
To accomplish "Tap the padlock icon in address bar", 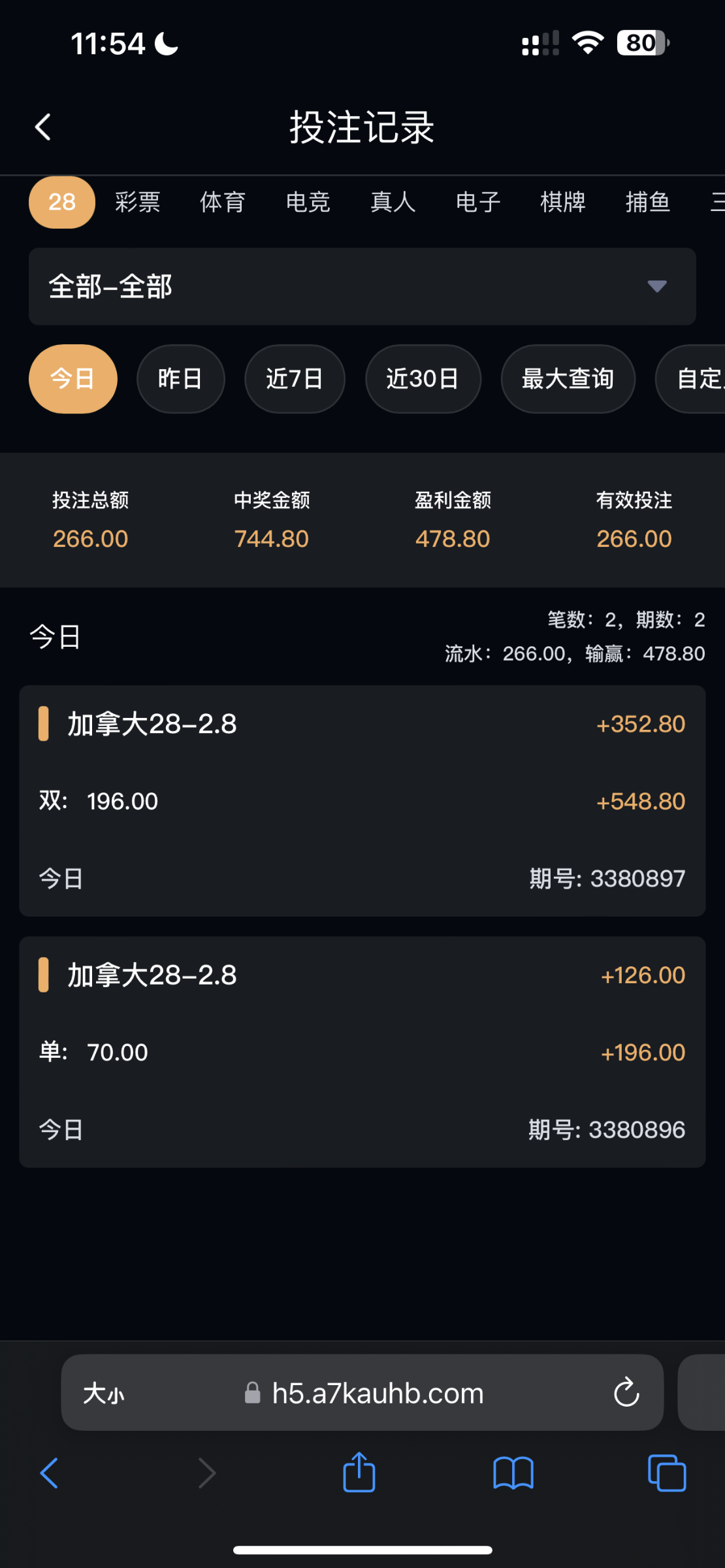I will (x=251, y=1393).
